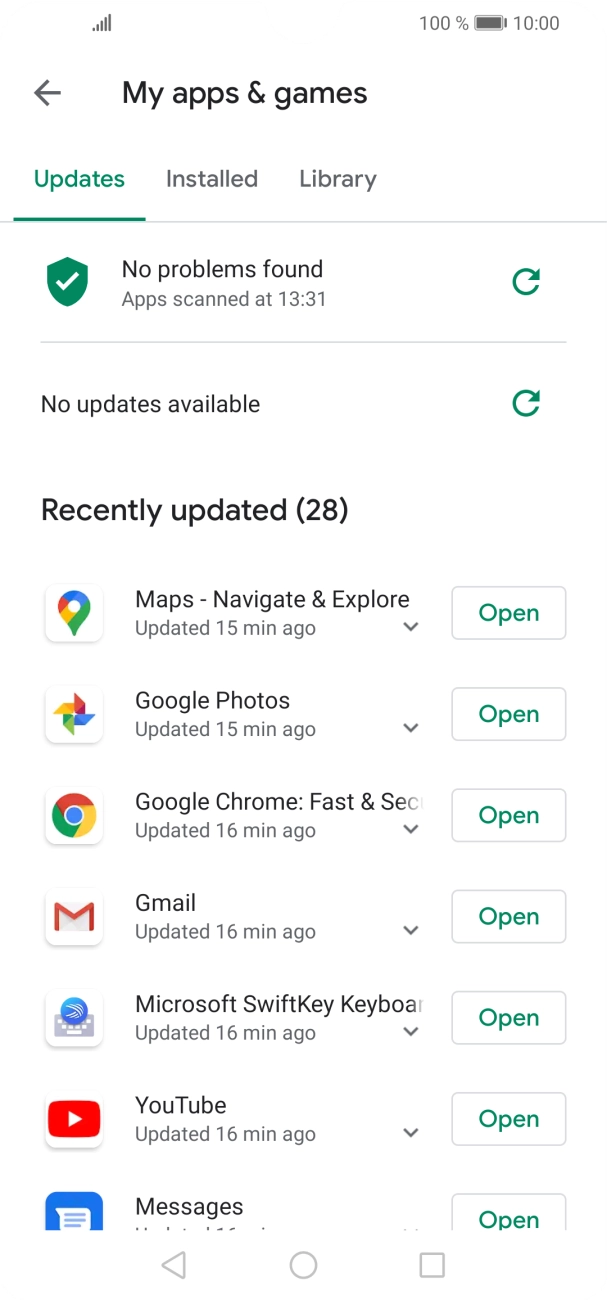This screenshot has width=607, height=1300.
Task: Open YouTube app
Action: 508,1118
